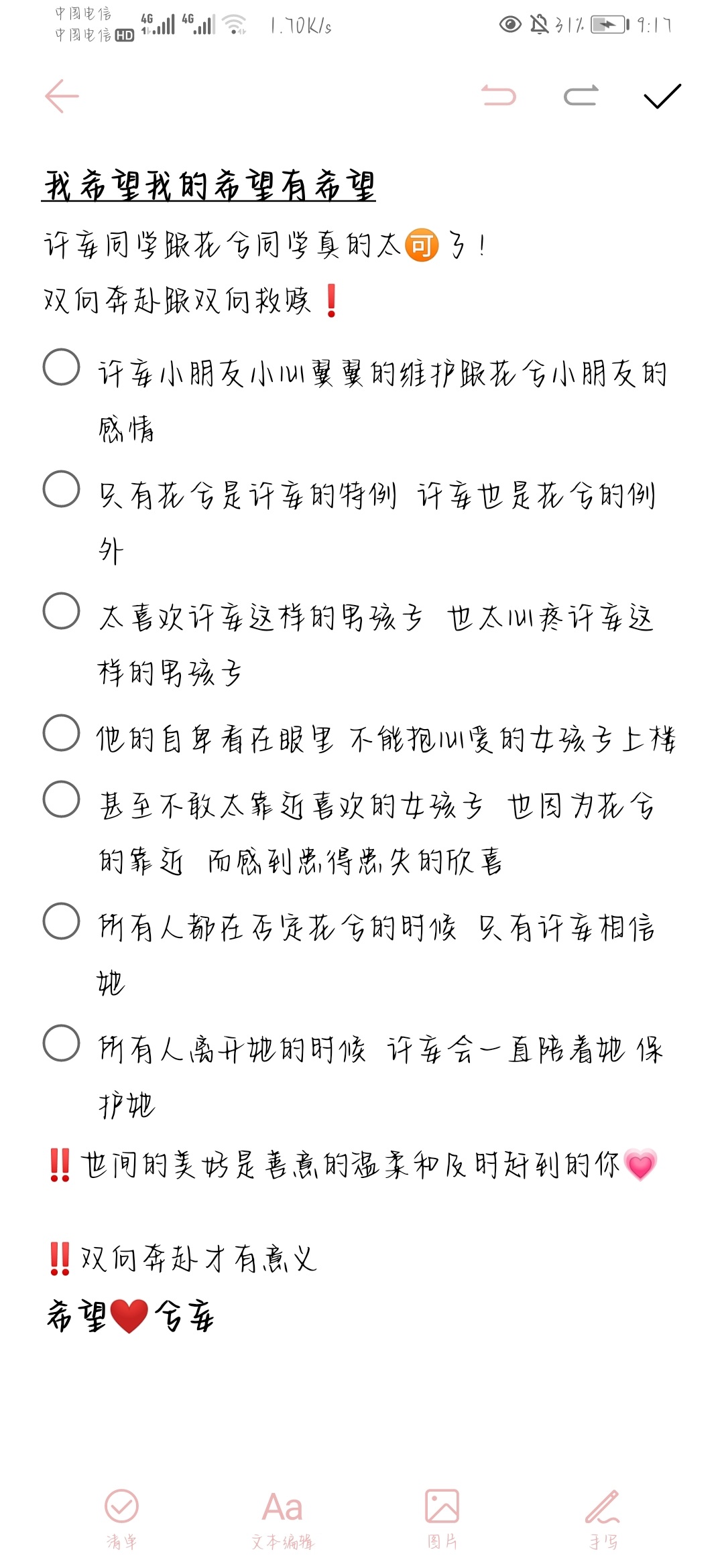Check the item starting with 所有人都在否定花兮的时候

[62, 921]
